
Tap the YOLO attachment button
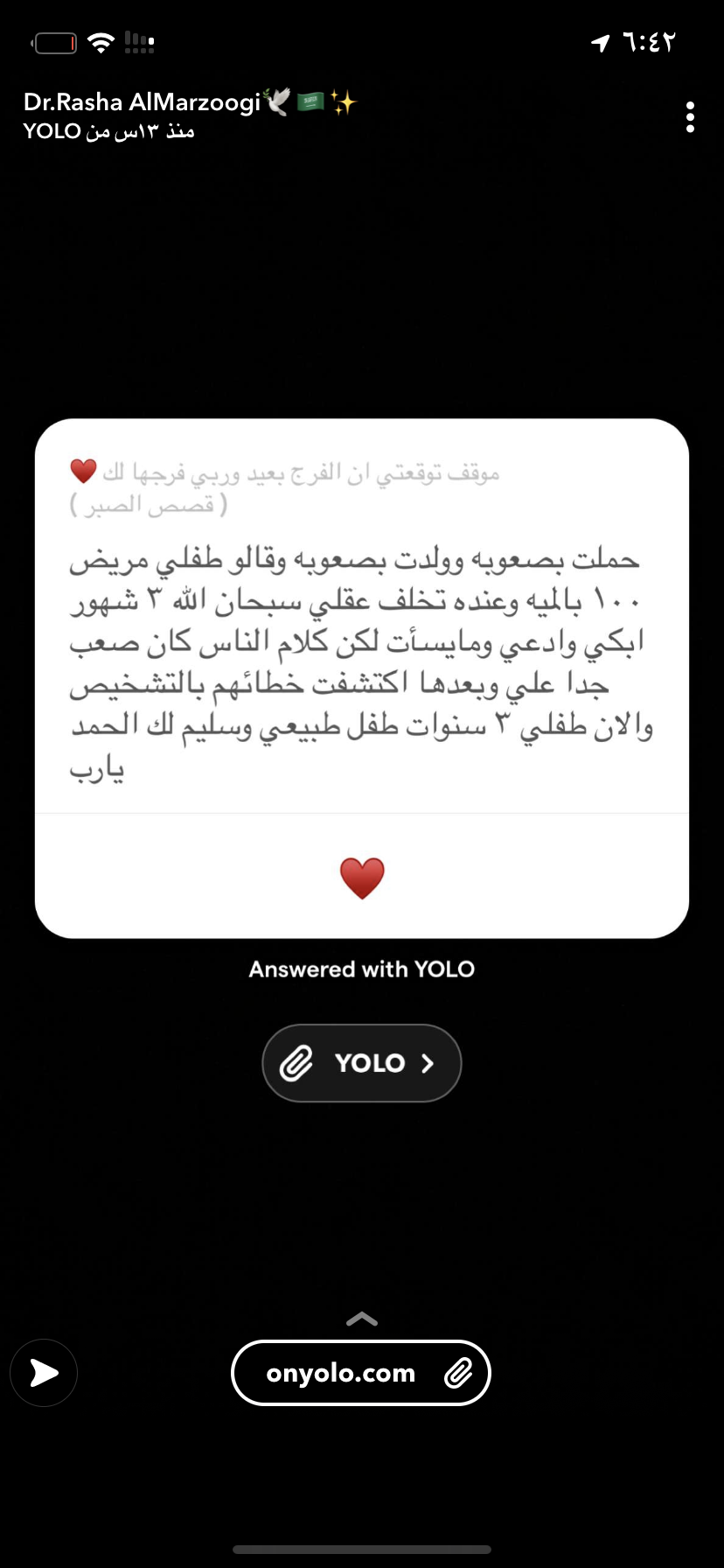coord(361,1062)
